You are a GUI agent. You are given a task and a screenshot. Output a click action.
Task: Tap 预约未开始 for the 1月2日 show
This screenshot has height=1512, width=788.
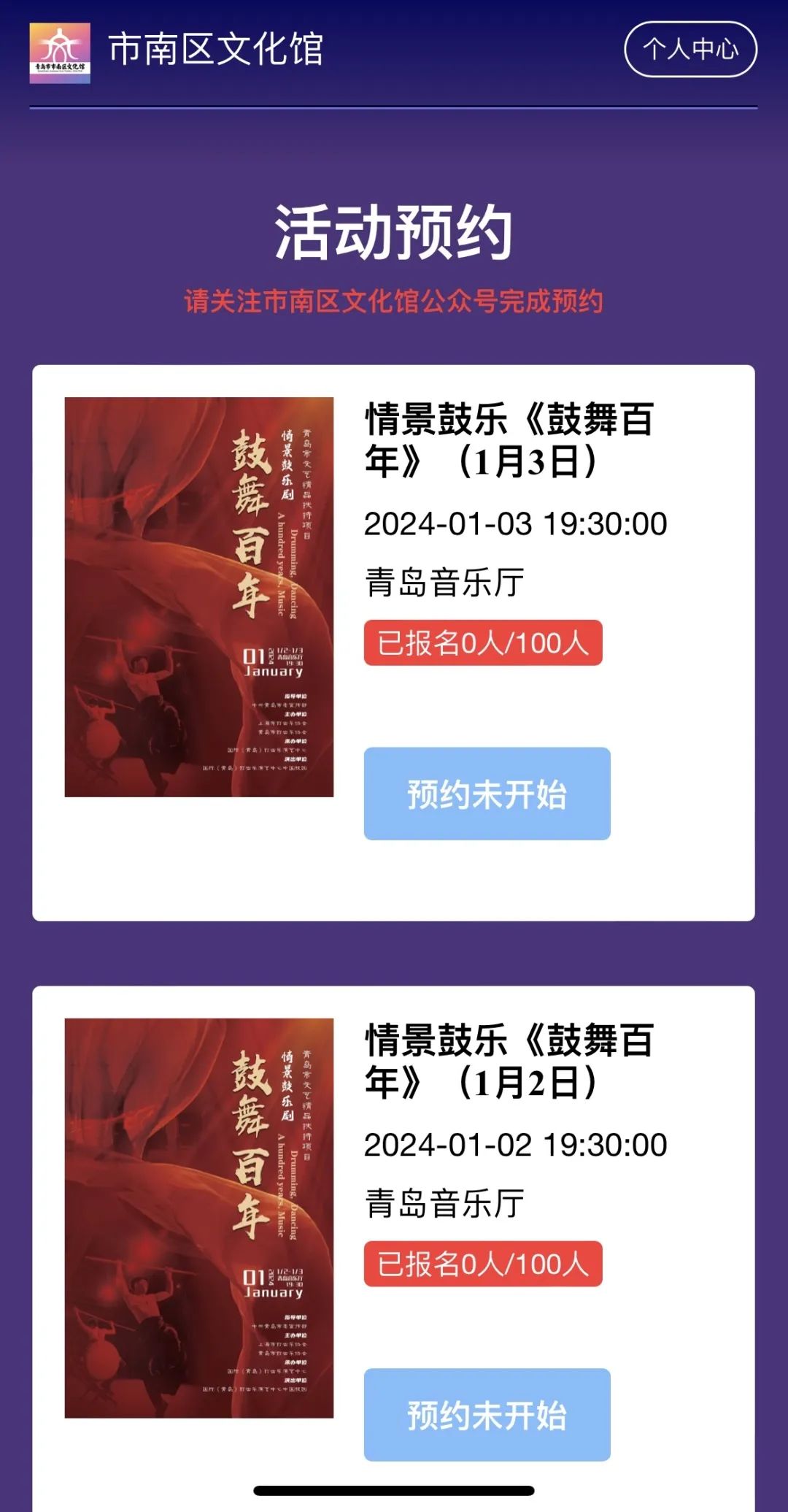click(487, 1414)
